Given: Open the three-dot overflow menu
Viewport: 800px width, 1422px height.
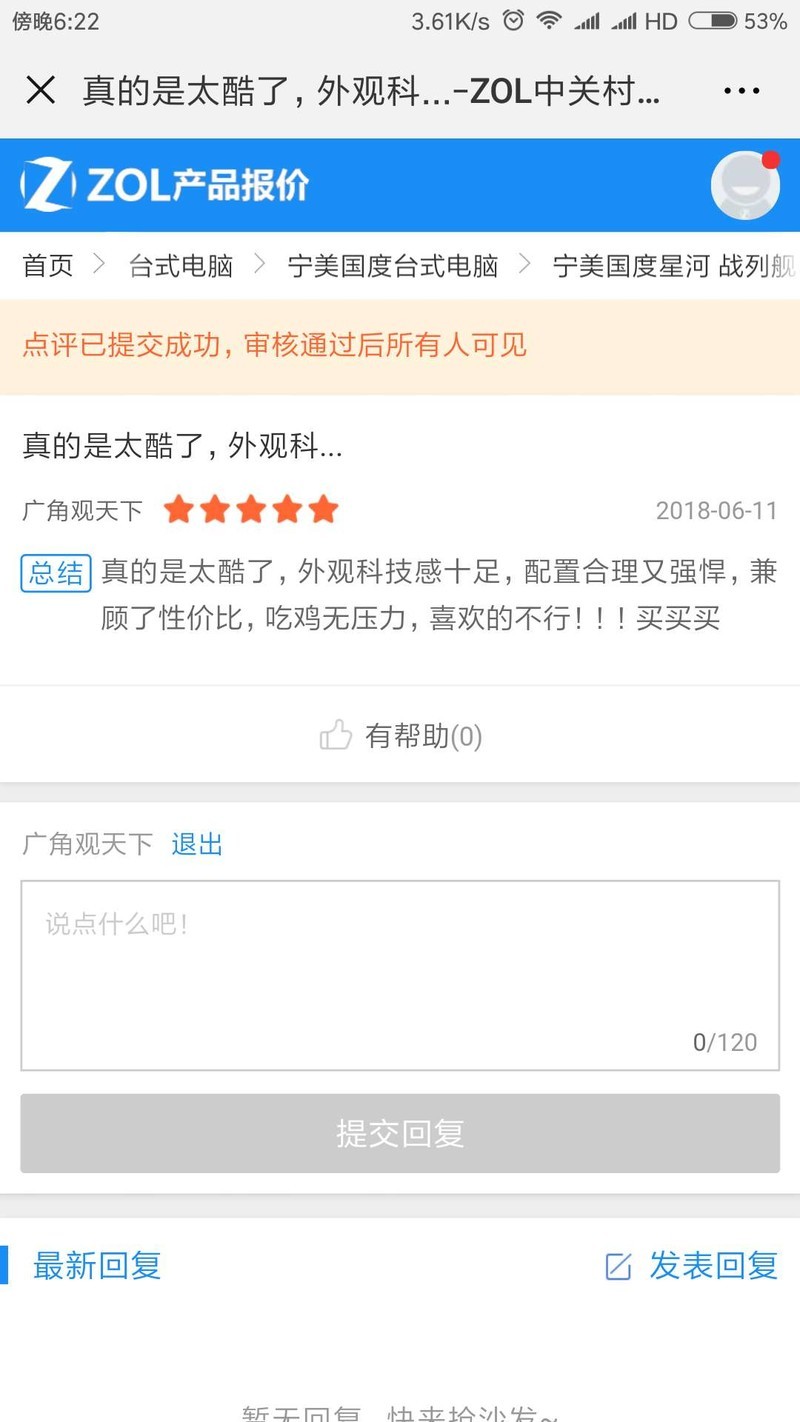Looking at the screenshot, I should click(741, 91).
